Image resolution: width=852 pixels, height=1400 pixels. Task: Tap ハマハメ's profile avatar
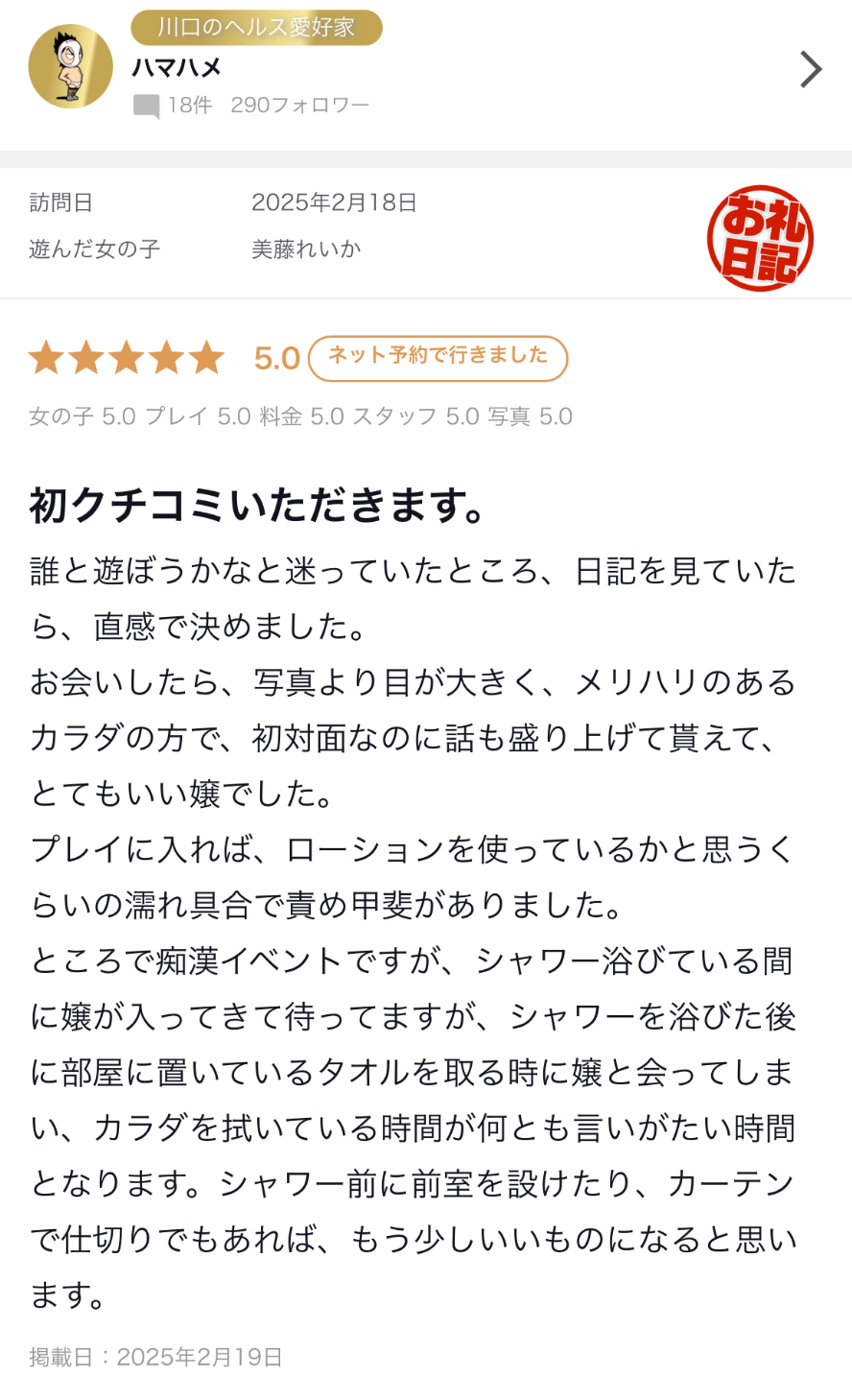tap(71, 66)
